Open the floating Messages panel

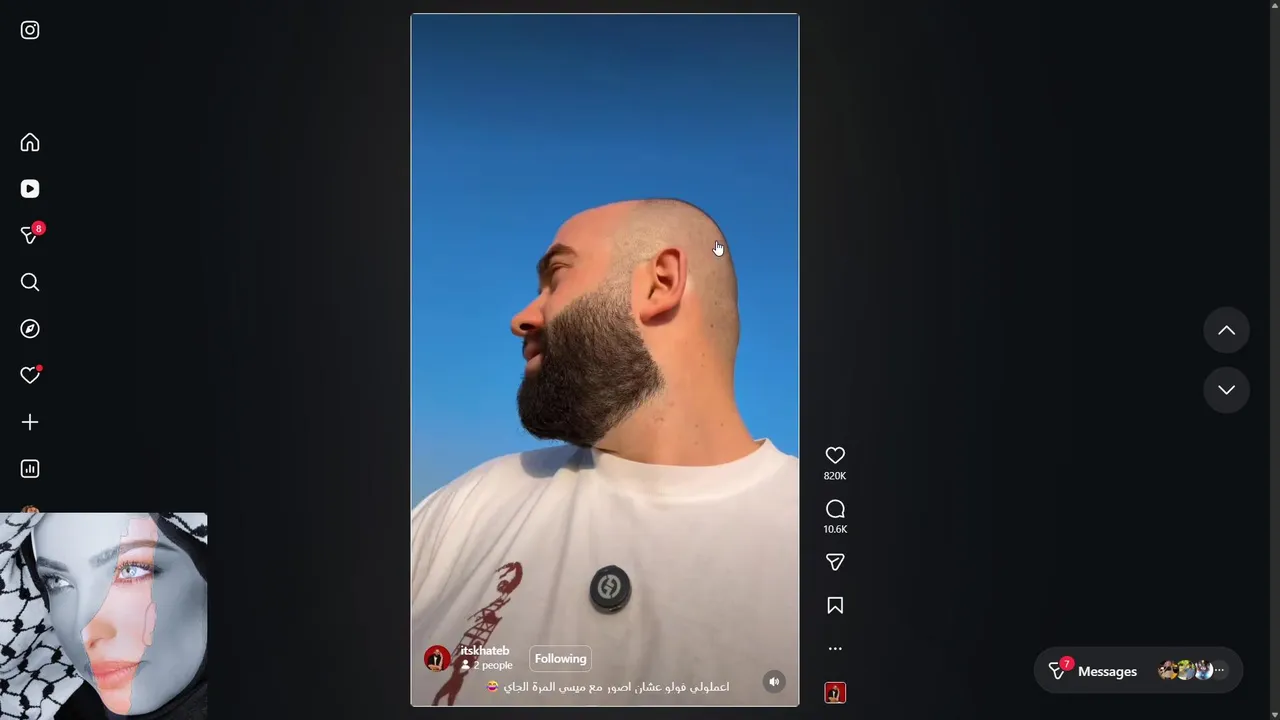pyautogui.click(x=1106, y=671)
